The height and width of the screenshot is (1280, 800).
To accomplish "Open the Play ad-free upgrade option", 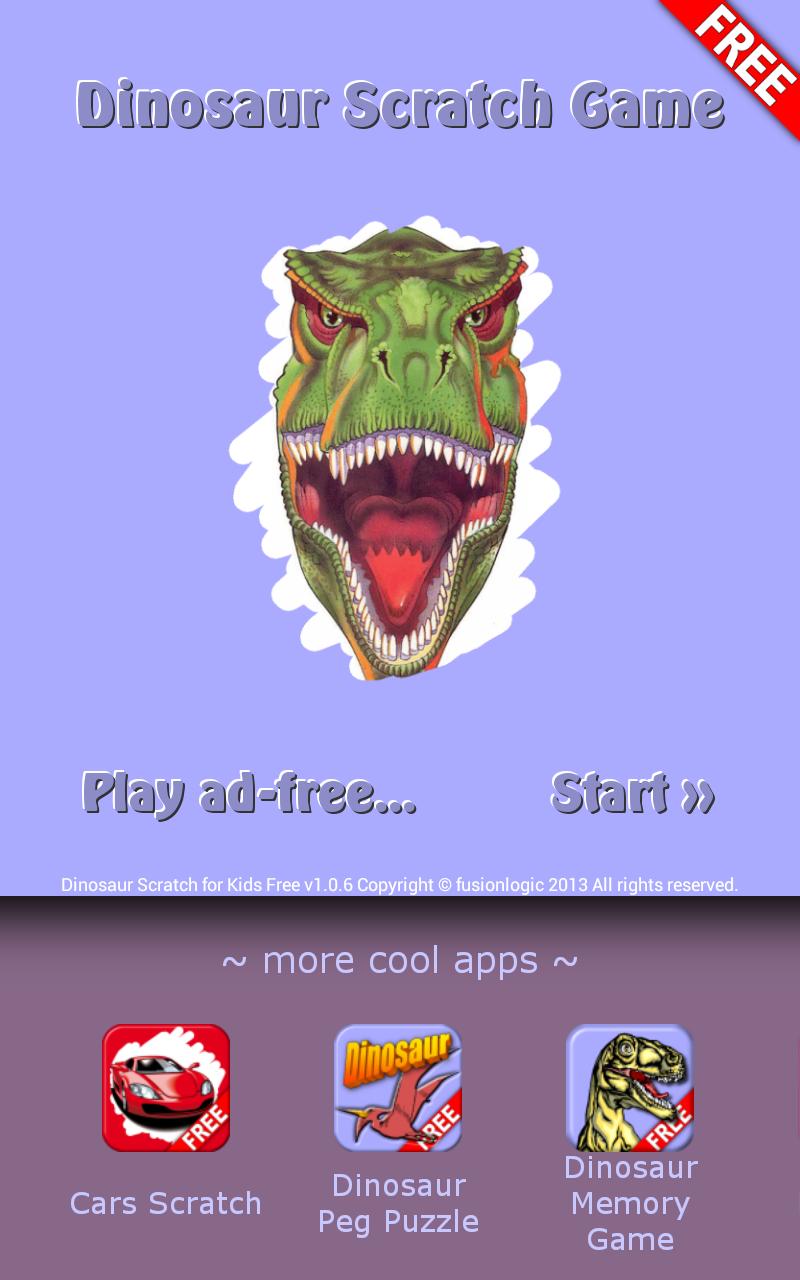I will coord(247,795).
